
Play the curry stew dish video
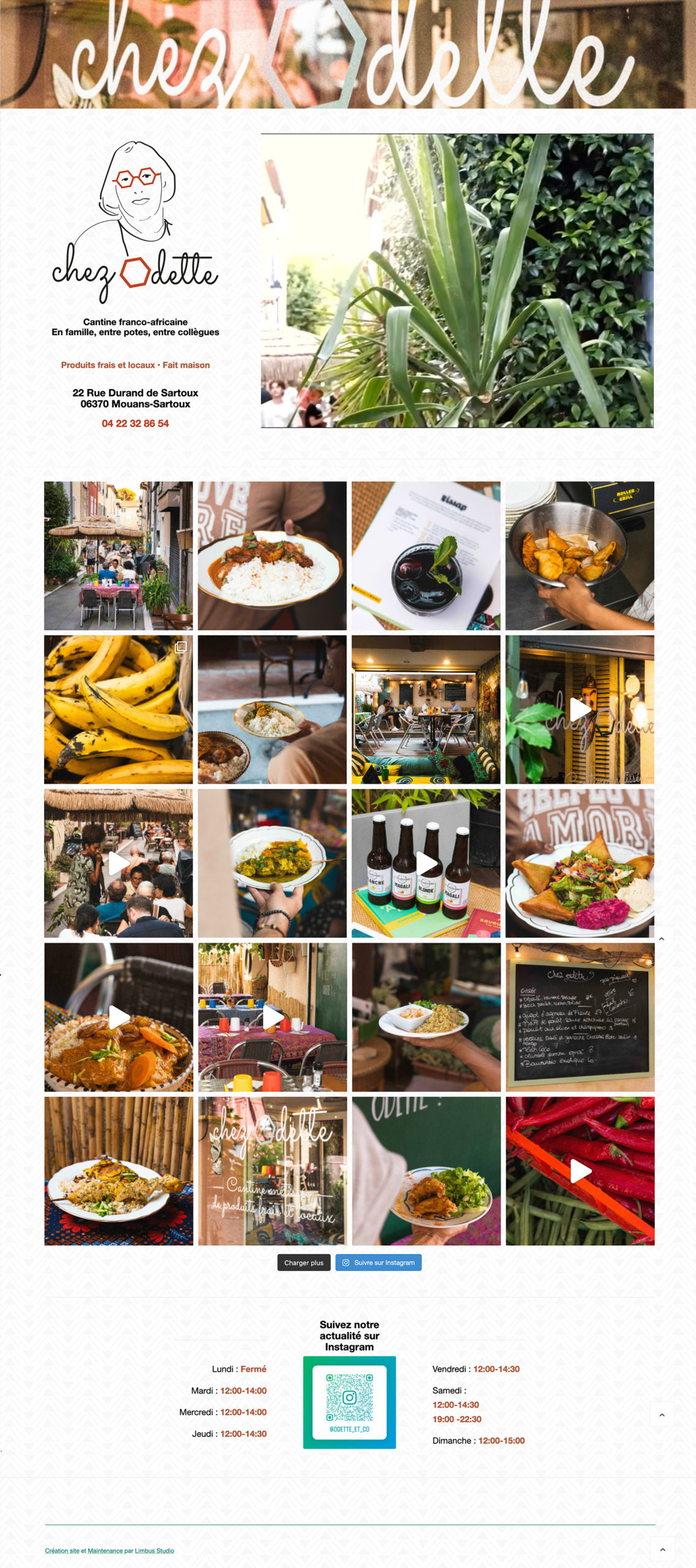tap(118, 1018)
